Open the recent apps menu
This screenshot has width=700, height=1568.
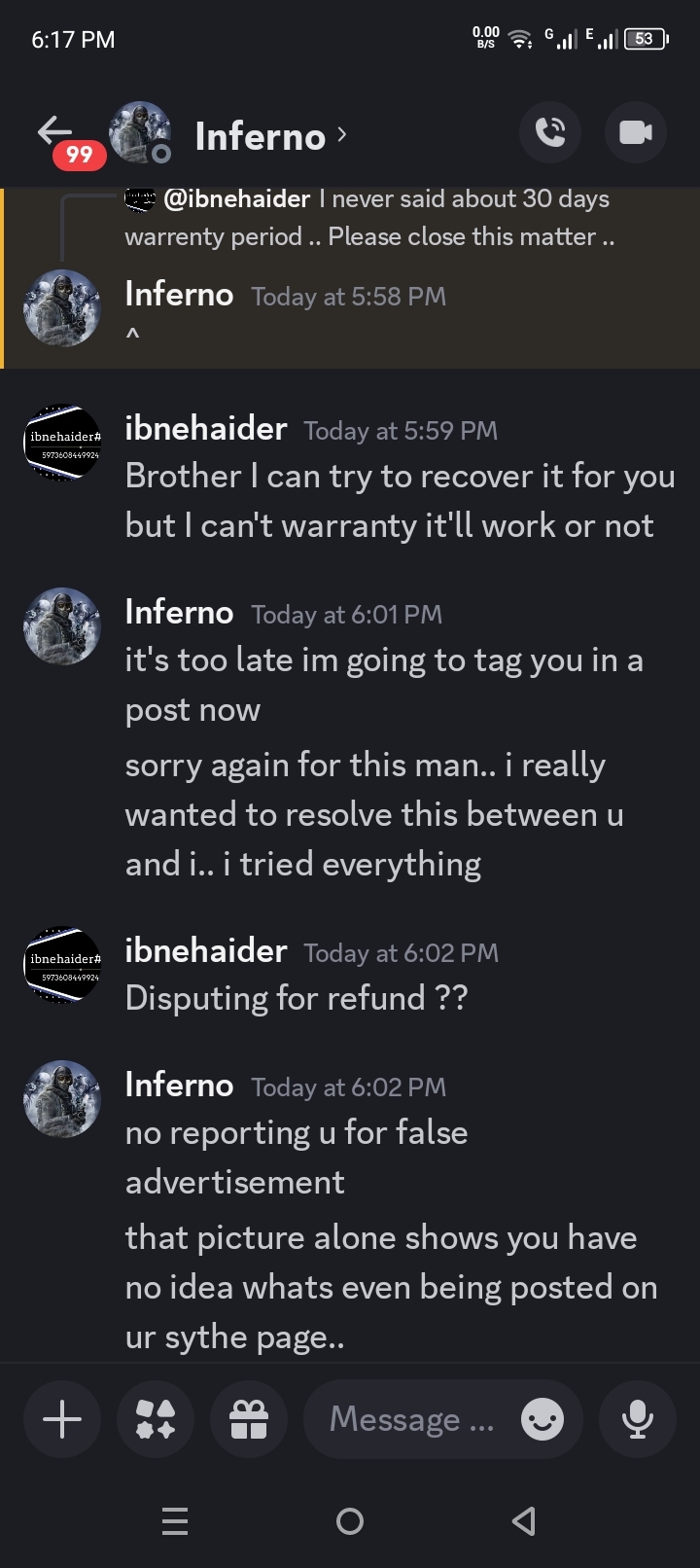(x=175, y=1521)
